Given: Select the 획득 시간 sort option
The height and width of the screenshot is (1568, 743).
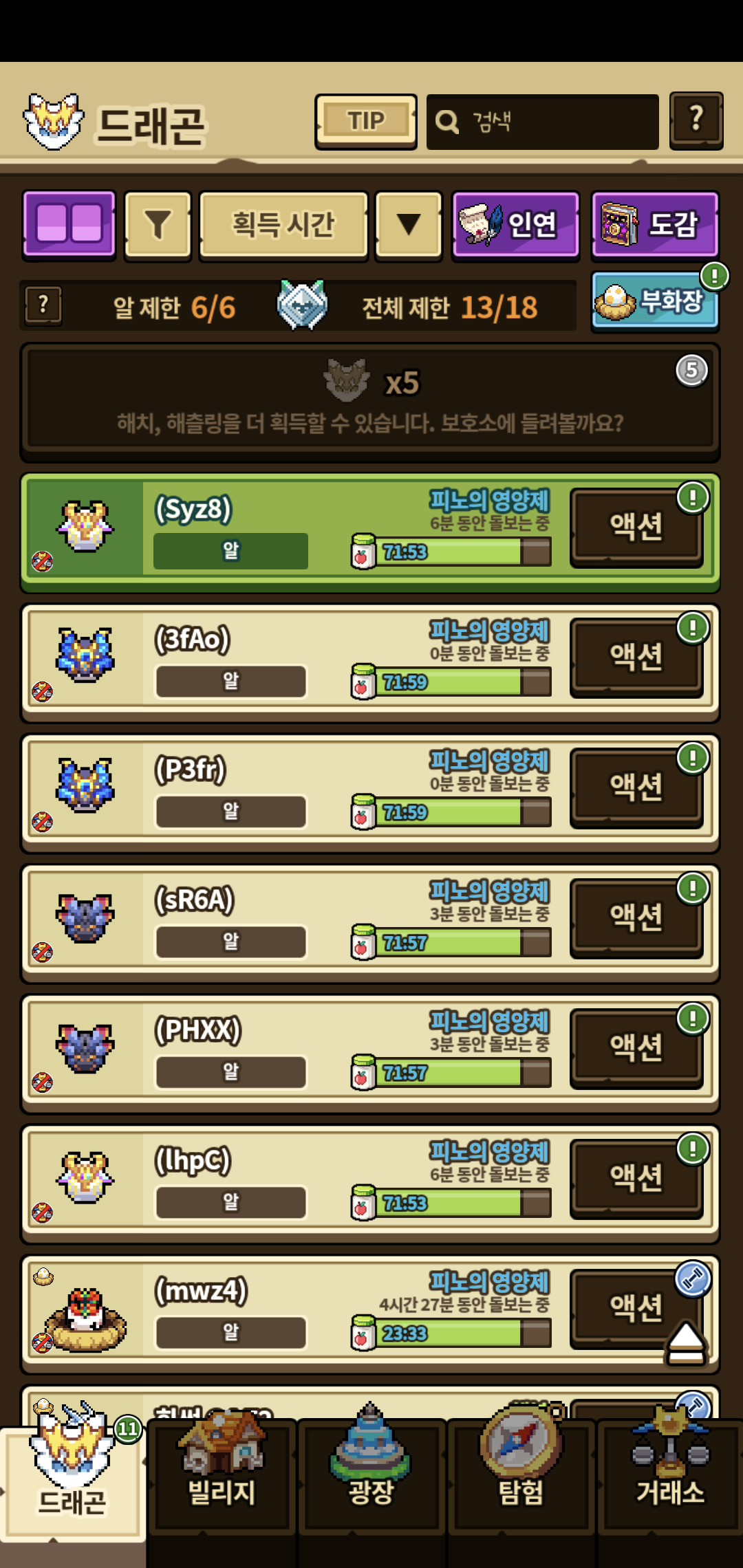Looking at the screenshot, I should pos(283,225).
